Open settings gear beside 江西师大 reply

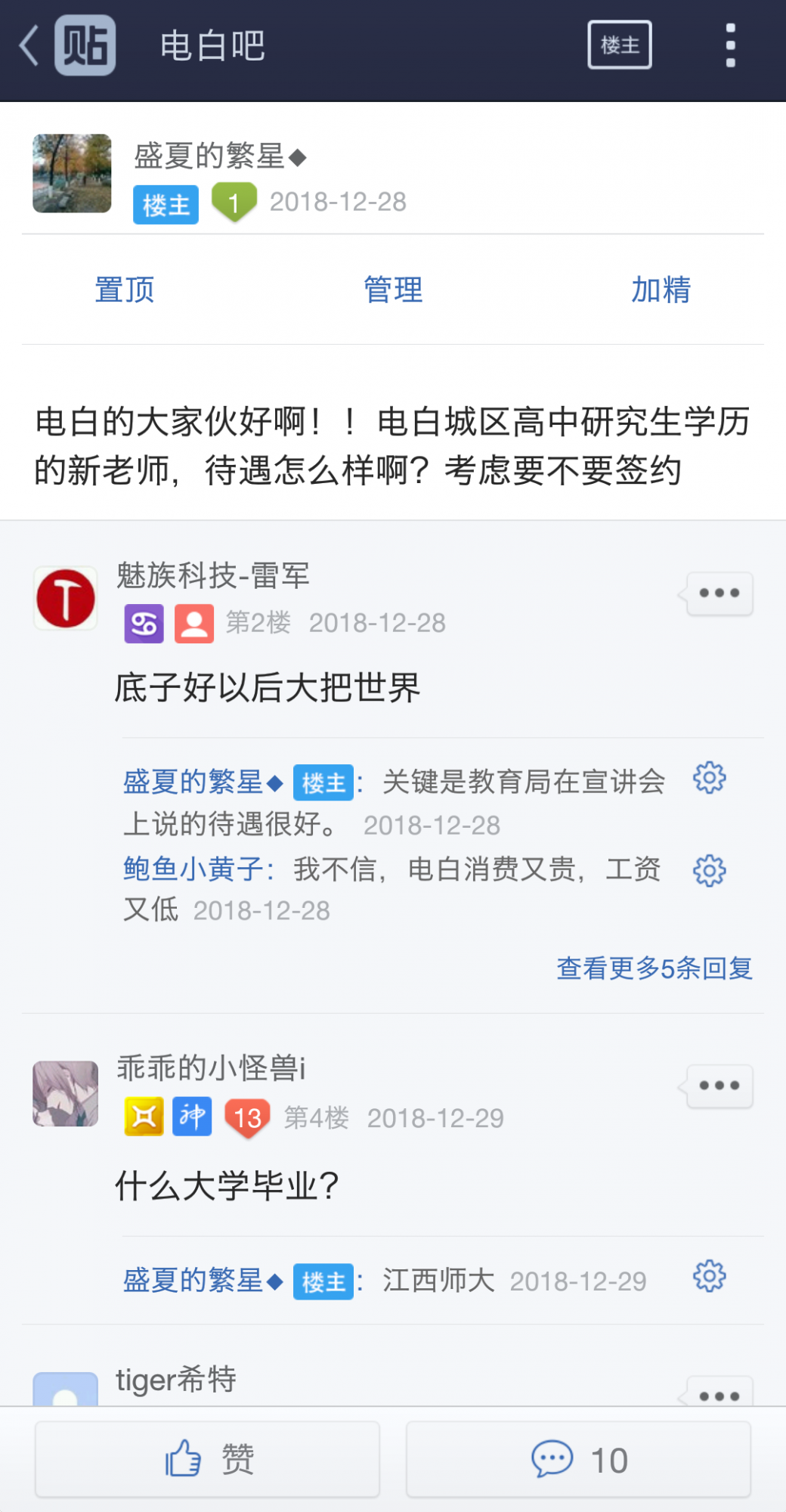click(x=709, y=1277)
